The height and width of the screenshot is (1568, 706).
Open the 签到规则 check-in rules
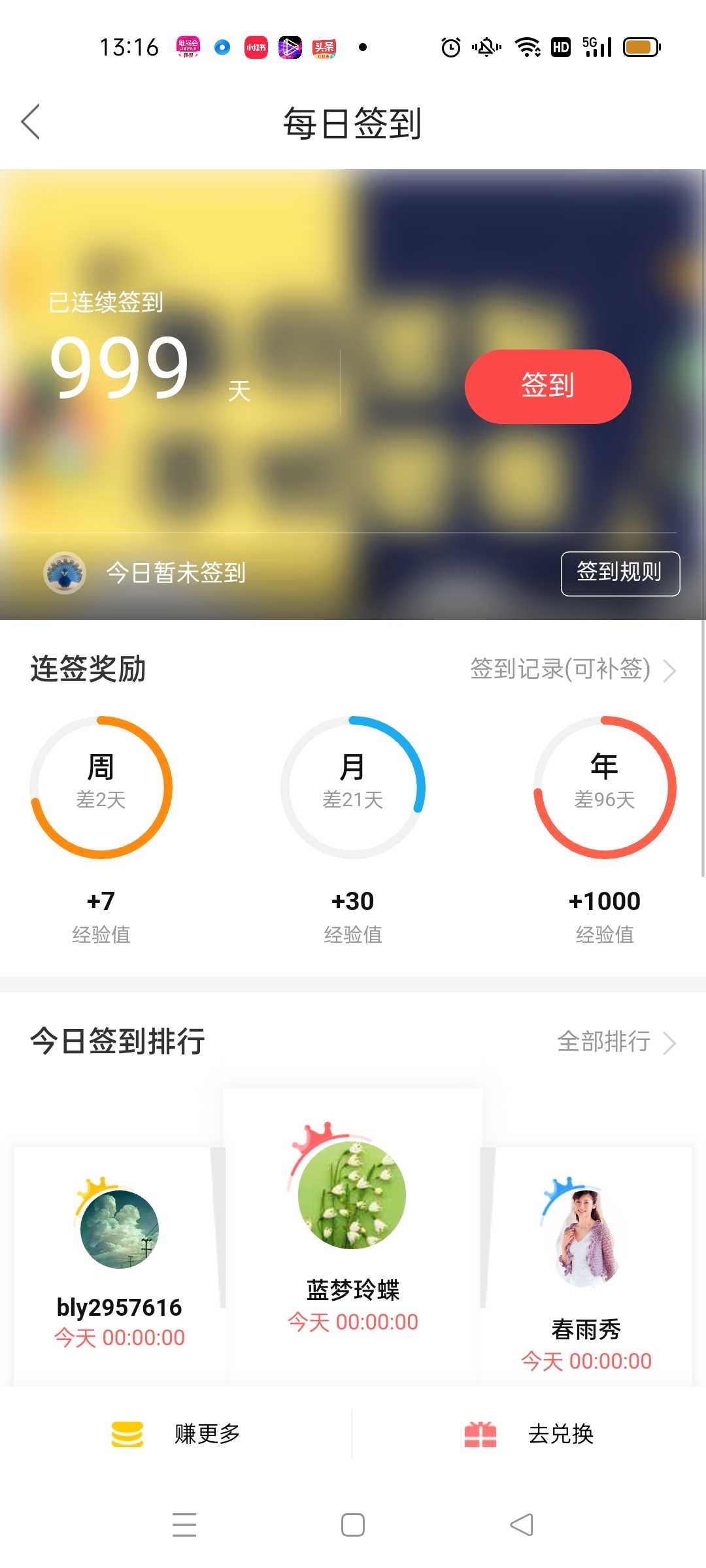point(620,574)
